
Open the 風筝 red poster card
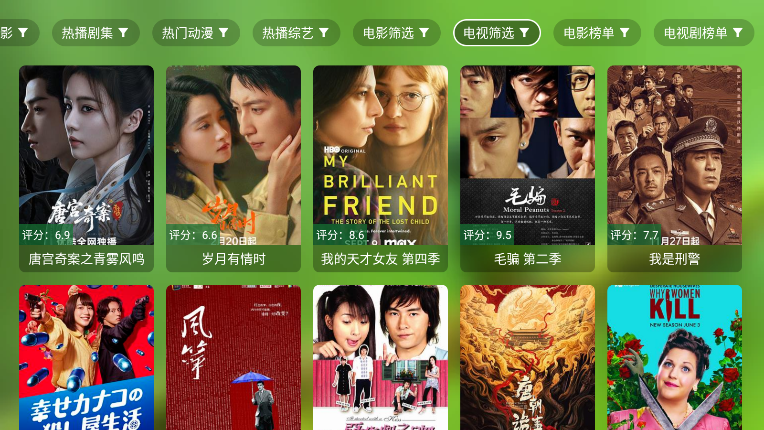point(233,358)
